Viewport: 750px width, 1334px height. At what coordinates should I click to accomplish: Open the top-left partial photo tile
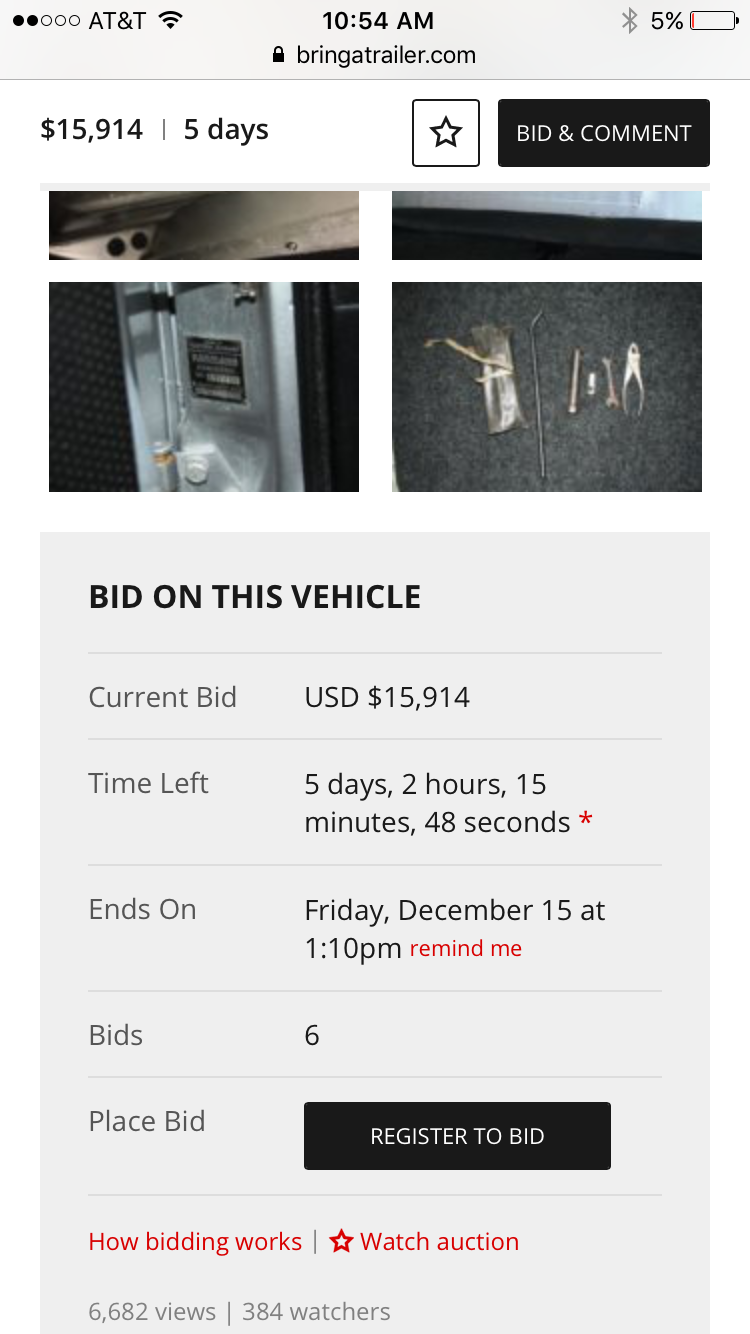coord(204,226)
